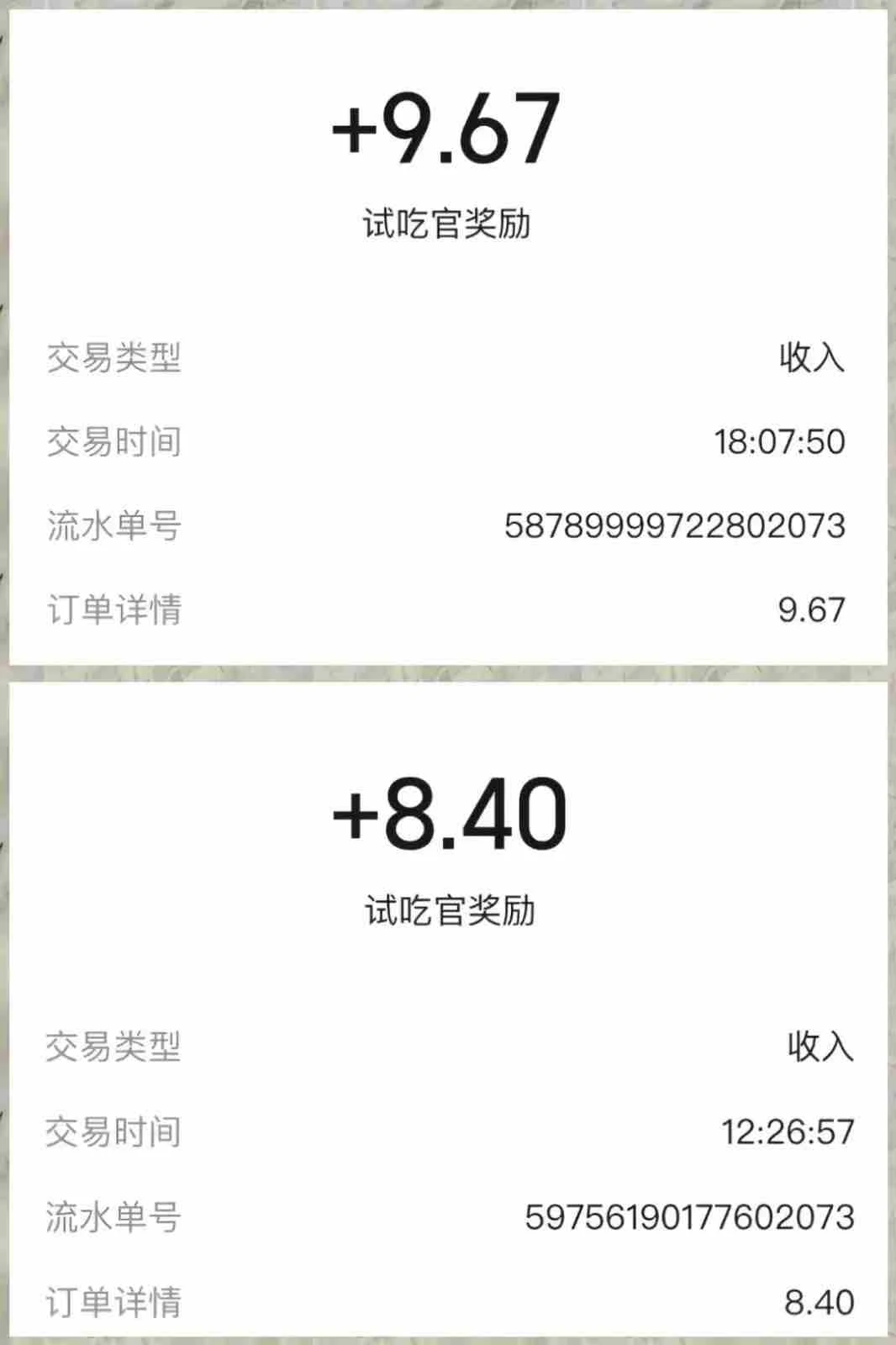Click the 订单详情 entry in second record

point(113,1299)
